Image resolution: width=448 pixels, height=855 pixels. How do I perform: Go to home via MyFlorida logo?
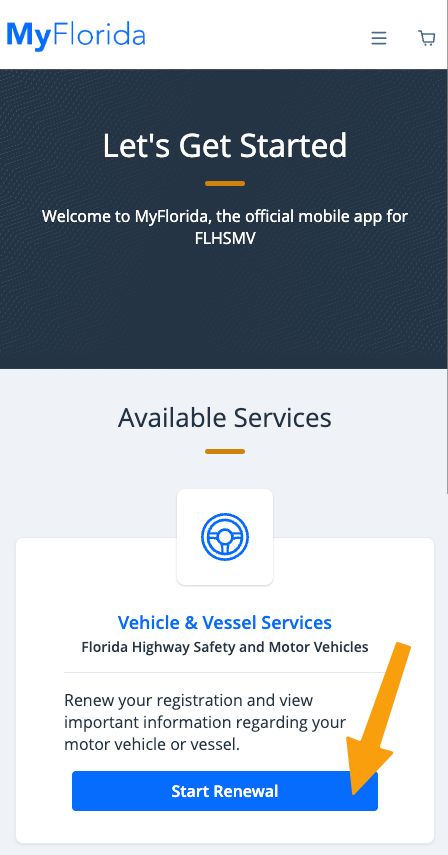pos(76,35)
